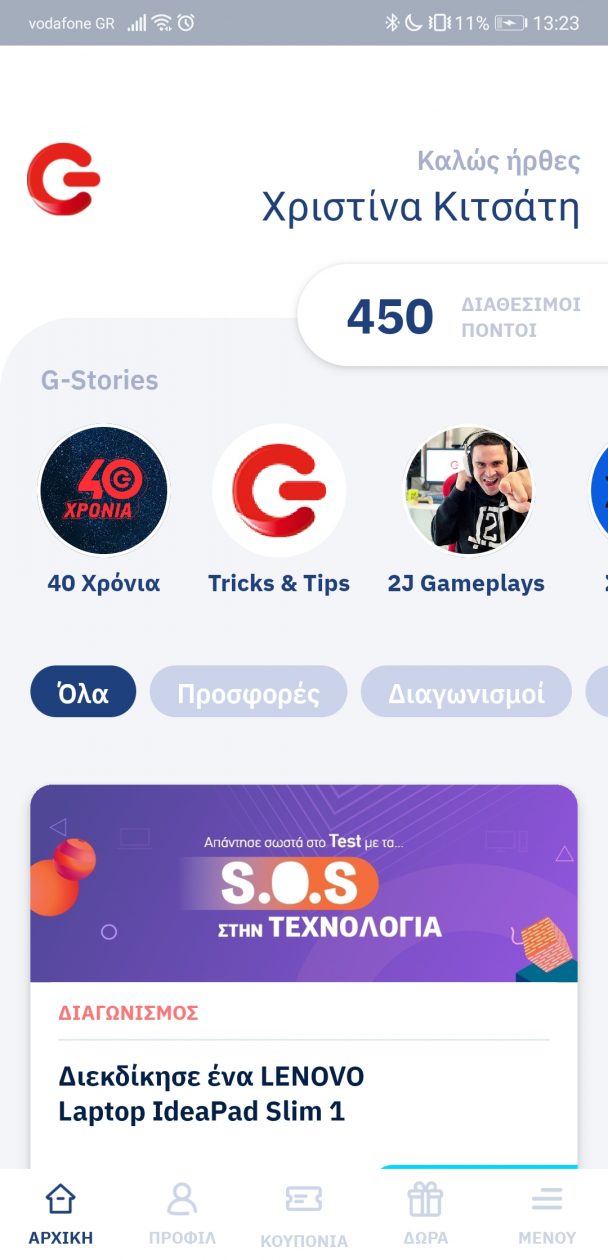Viewport: 608px width, 1260px height.
Task: Filter by Διαγωνισμοί
Action: pos(466,692)
